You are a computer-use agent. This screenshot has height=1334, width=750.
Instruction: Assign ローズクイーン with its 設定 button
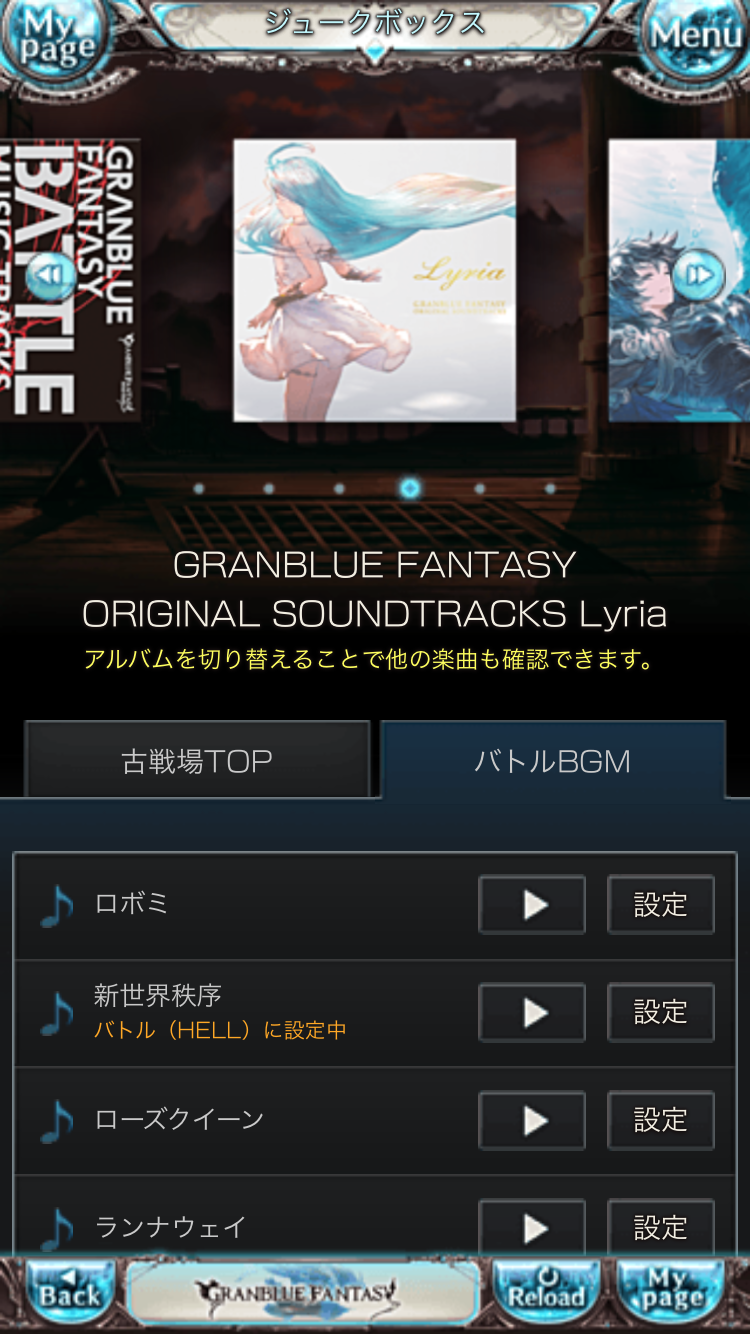click(660, 1120)
